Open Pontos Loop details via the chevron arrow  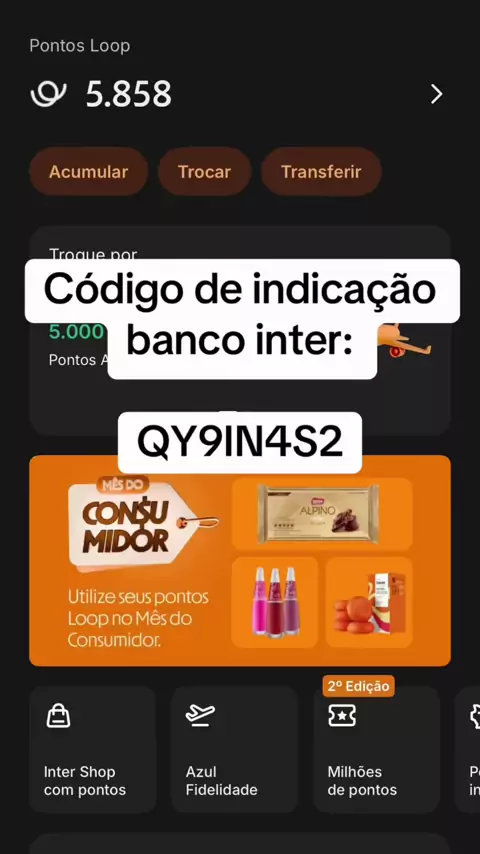(x=436, y=94)
